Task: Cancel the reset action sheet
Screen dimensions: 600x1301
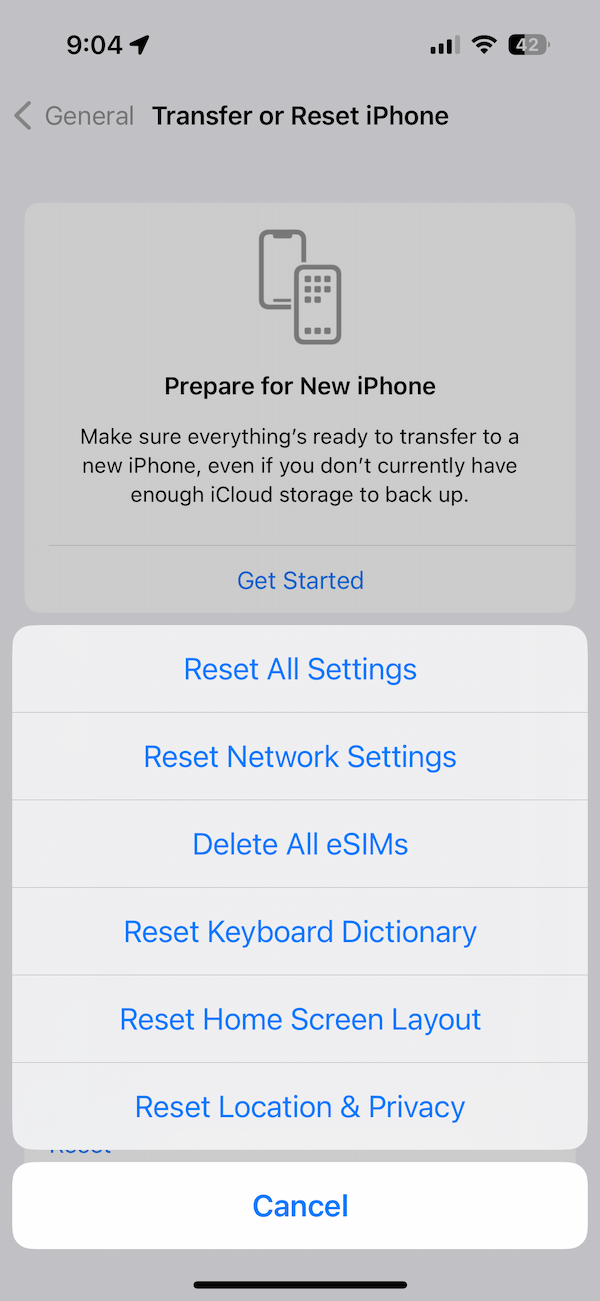Action: (300, 1205)
